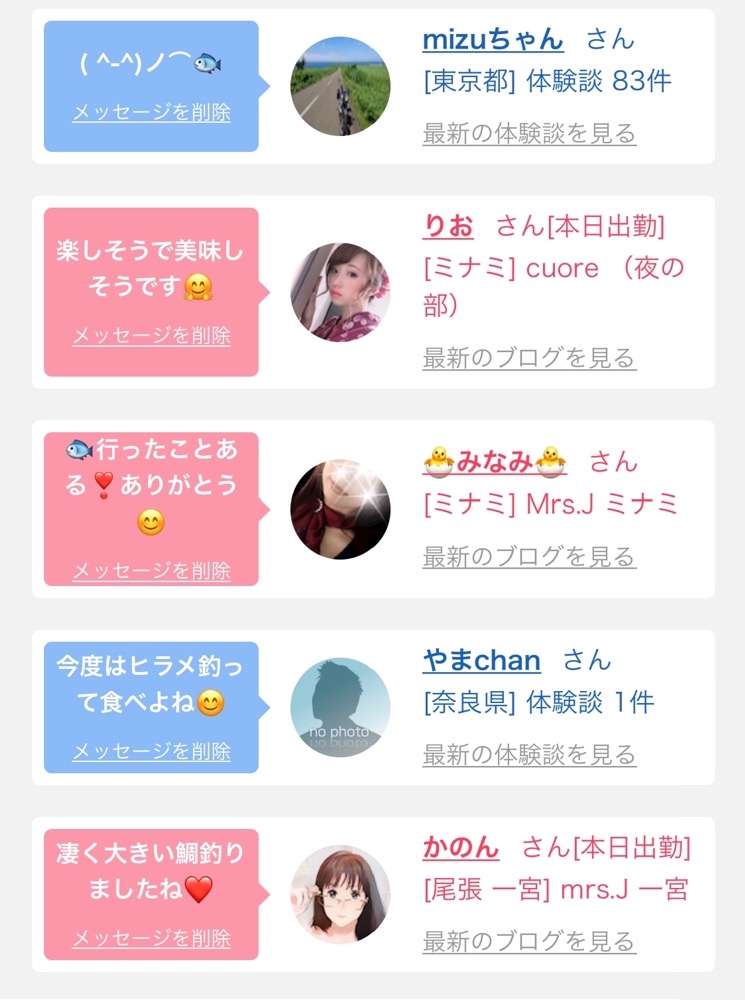
Task: View やまchan's latest 体験談
Action: coord(529,755)
